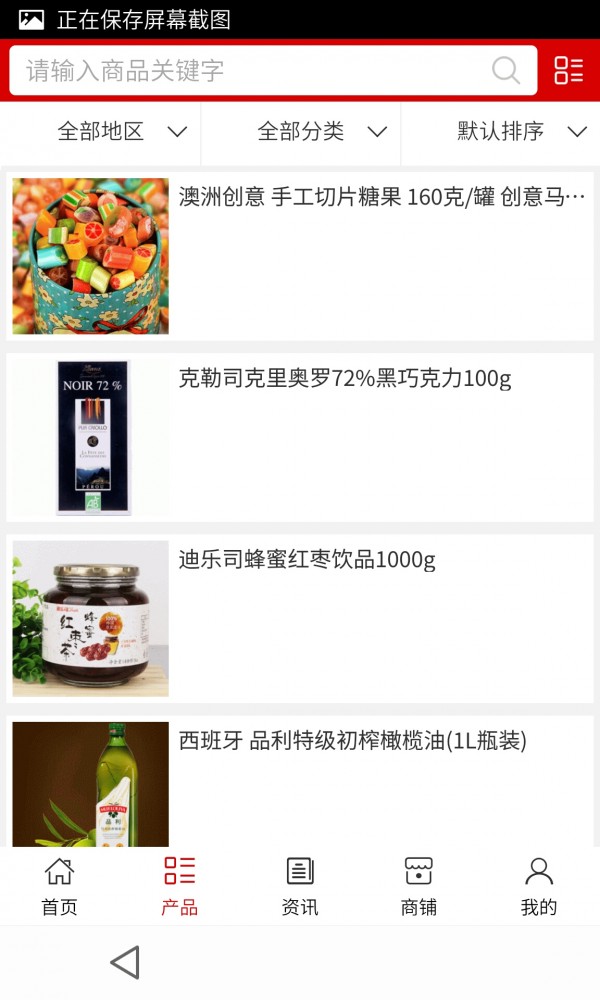Select the 产品 tab
Image resolution: width=600 pixels, height=1000 pixels.
pos(179,886)
